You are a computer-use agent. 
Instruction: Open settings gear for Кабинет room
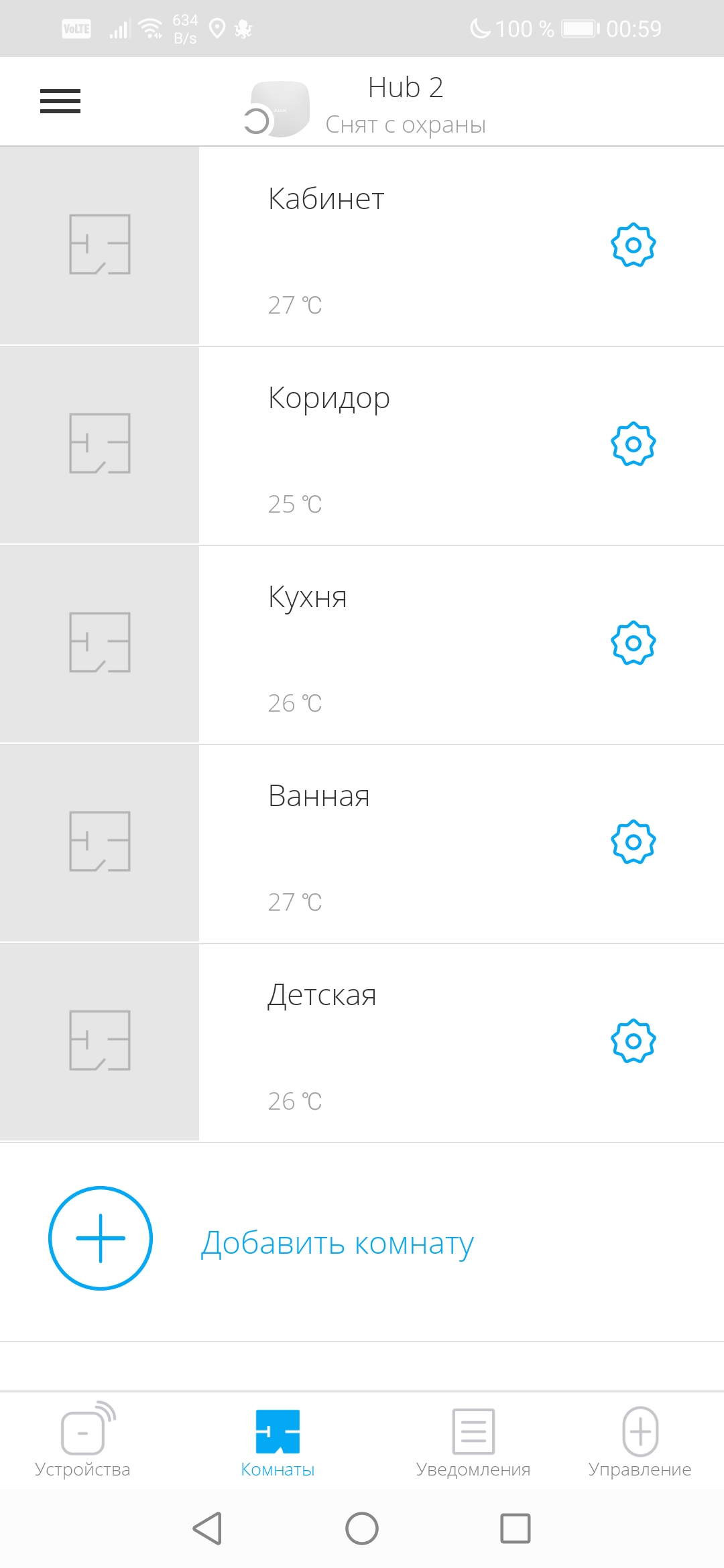pyautogui.click(x=633, y=245)
